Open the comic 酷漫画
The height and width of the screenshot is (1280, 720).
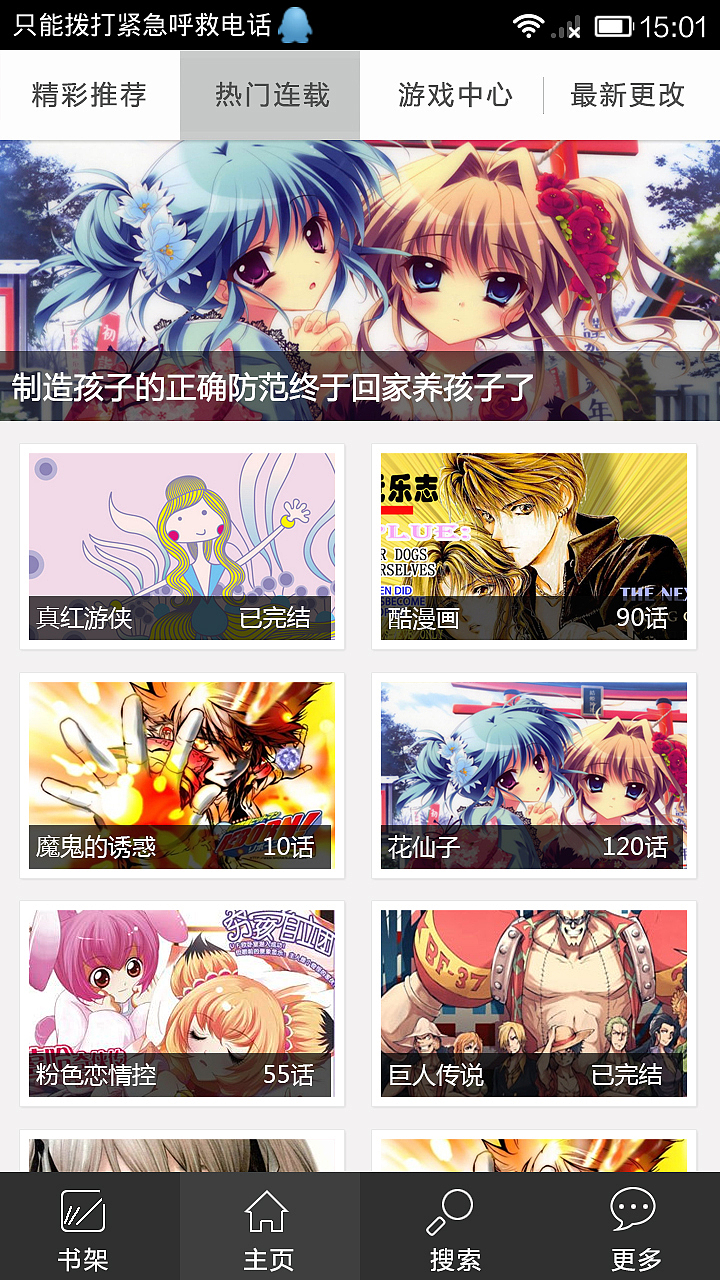tap(534, 545)
